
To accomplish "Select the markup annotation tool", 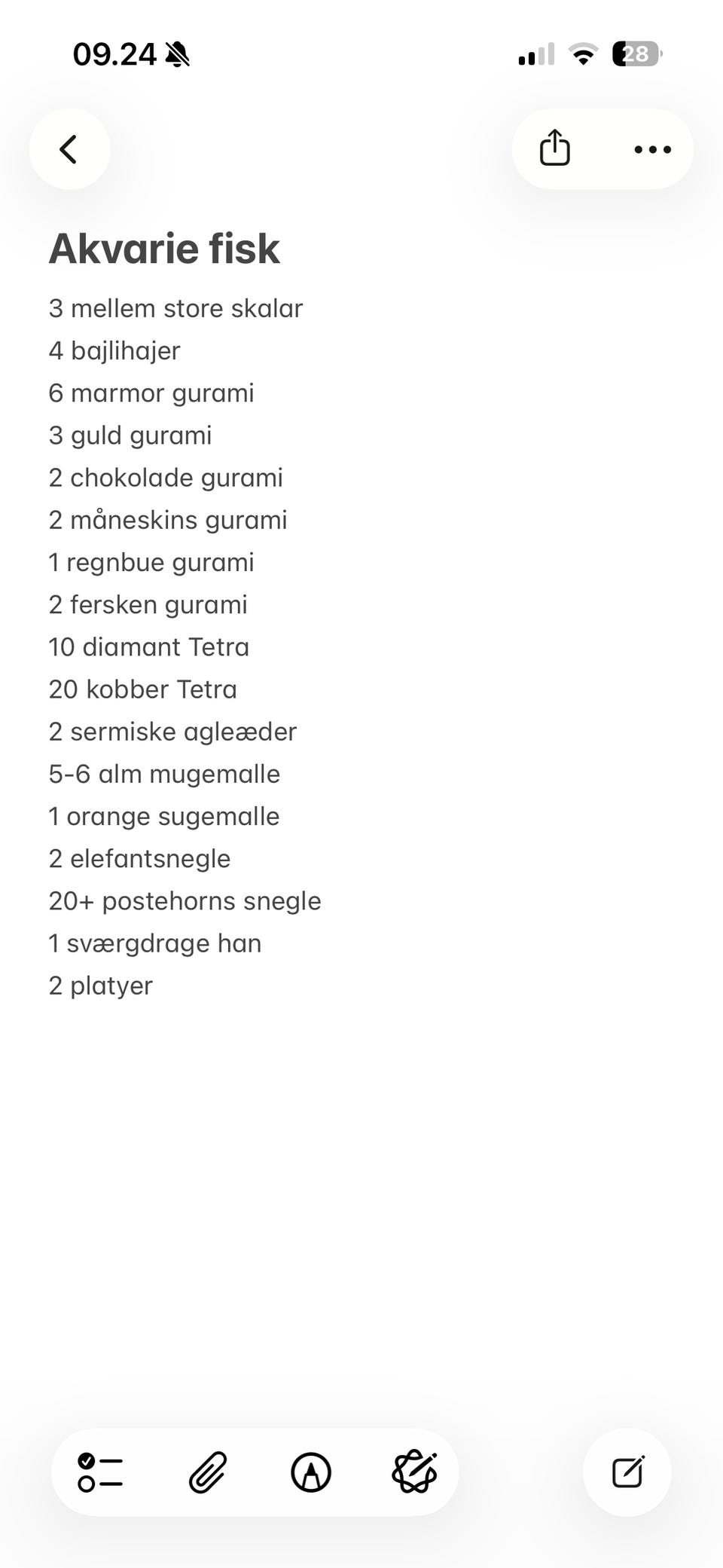I will [312, 1471].
